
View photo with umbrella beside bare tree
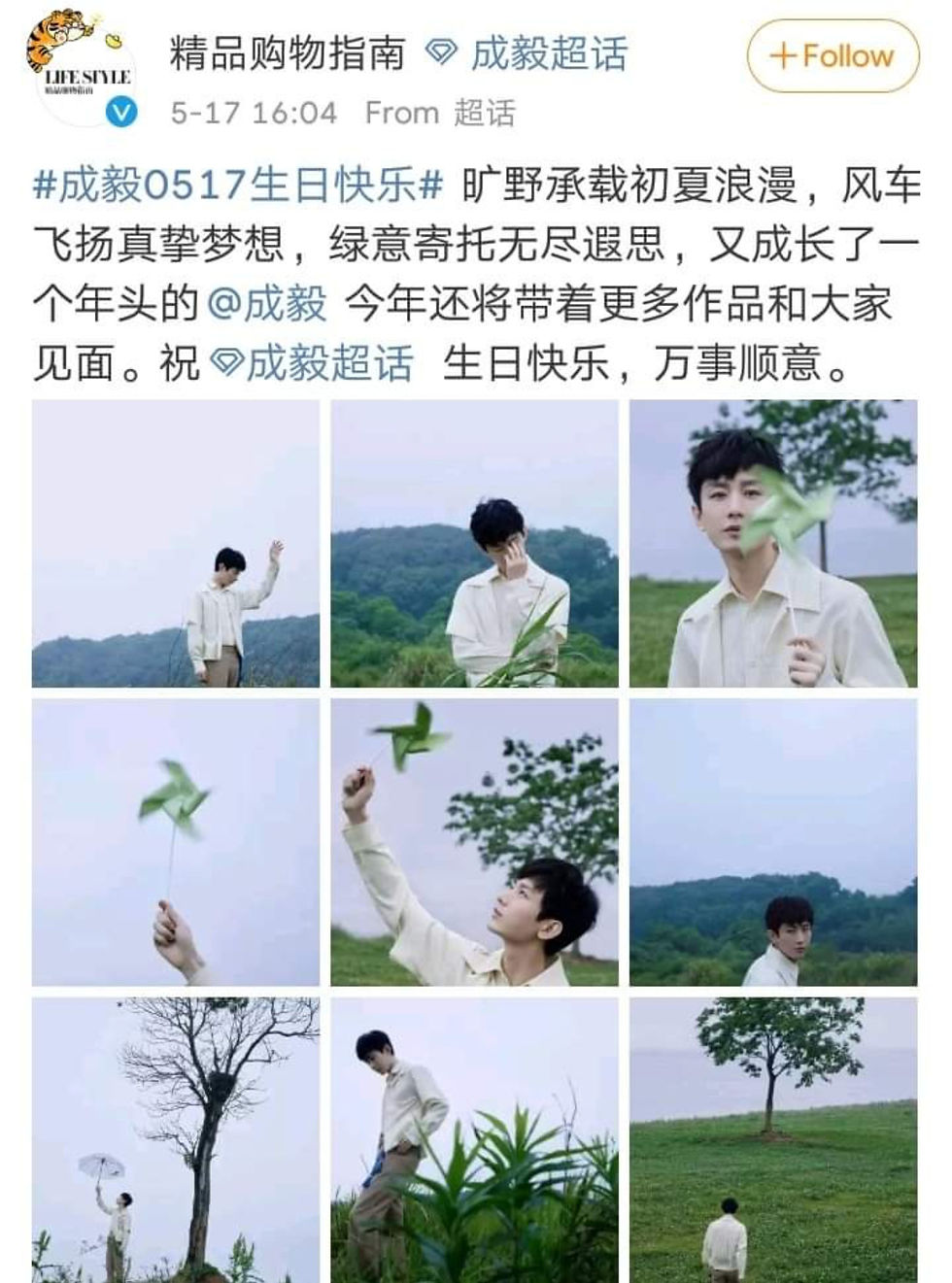(176, 1140)
